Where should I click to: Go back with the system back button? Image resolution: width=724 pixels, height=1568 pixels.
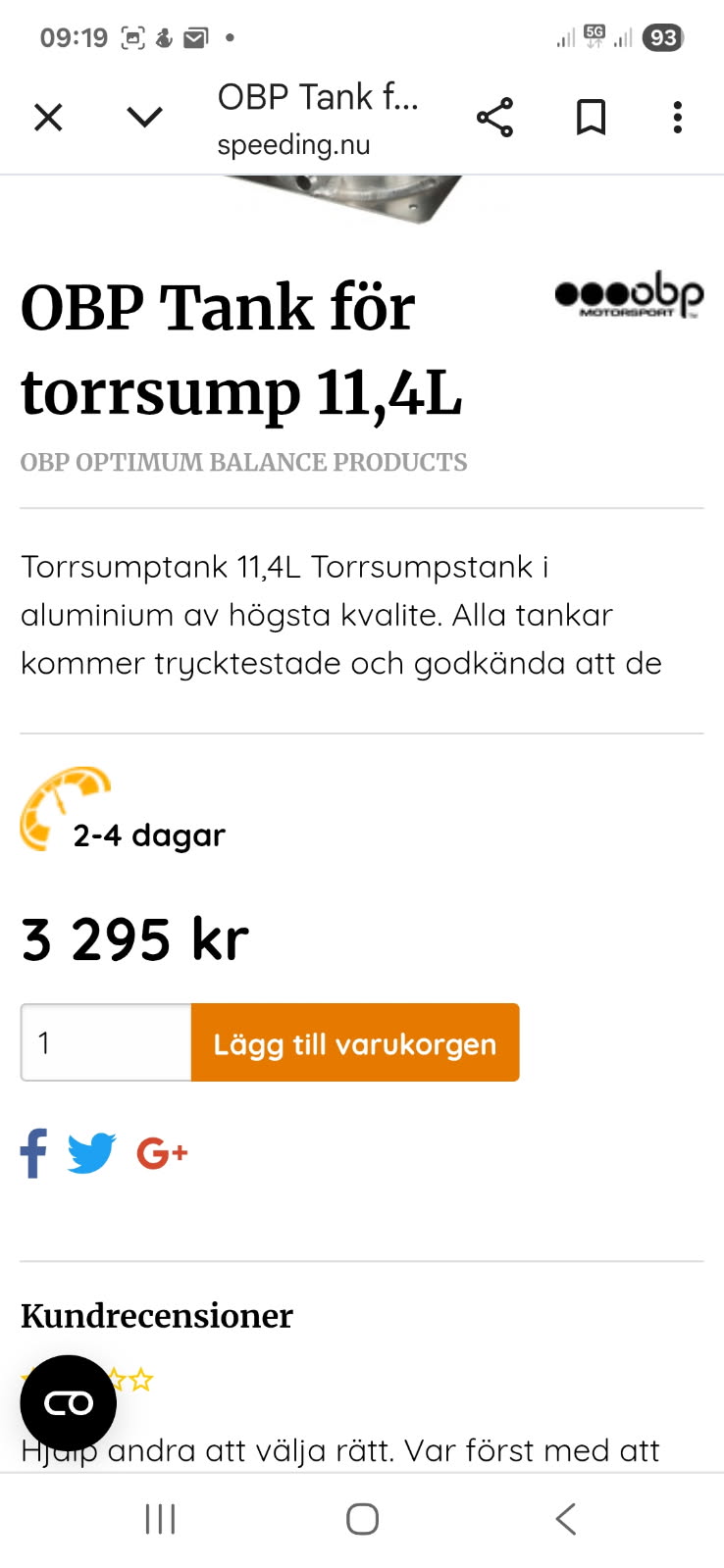(565, 1519)
